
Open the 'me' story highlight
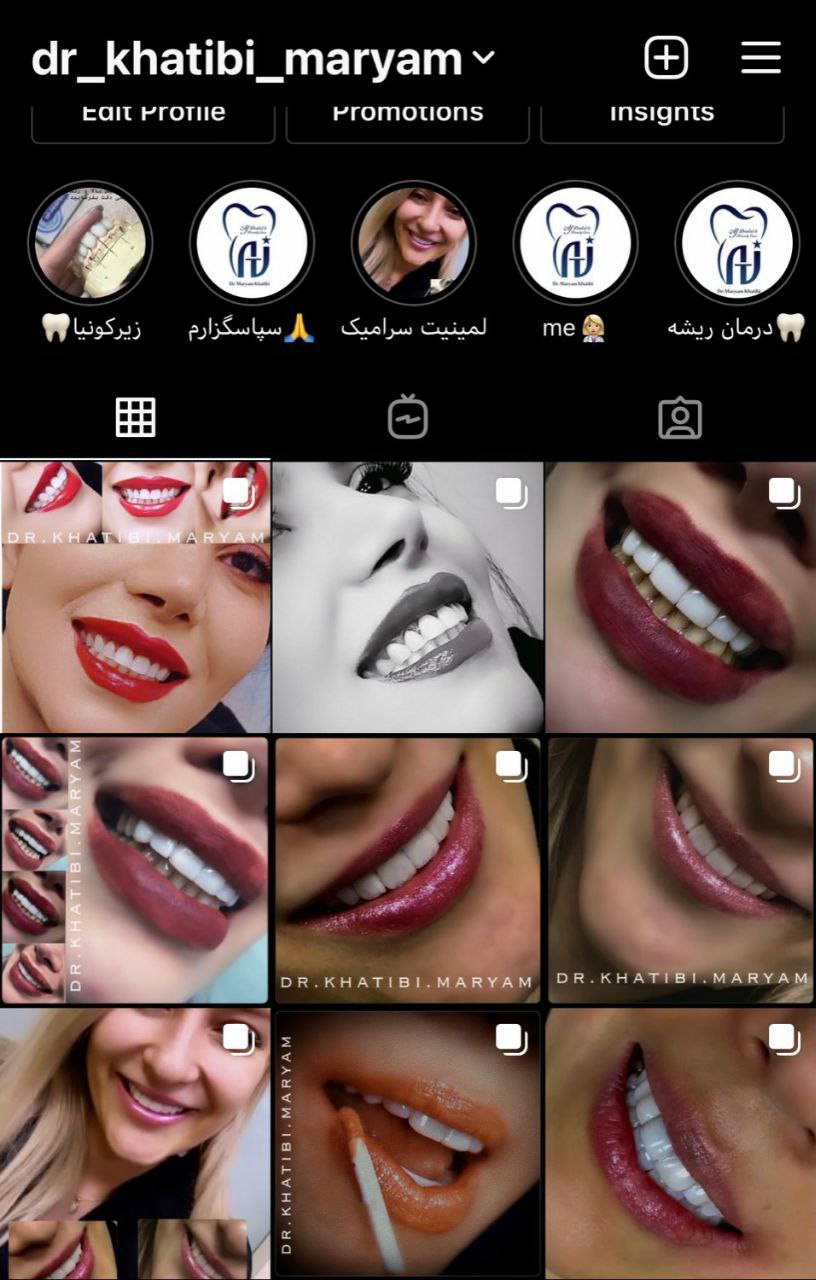click(576, 243)
